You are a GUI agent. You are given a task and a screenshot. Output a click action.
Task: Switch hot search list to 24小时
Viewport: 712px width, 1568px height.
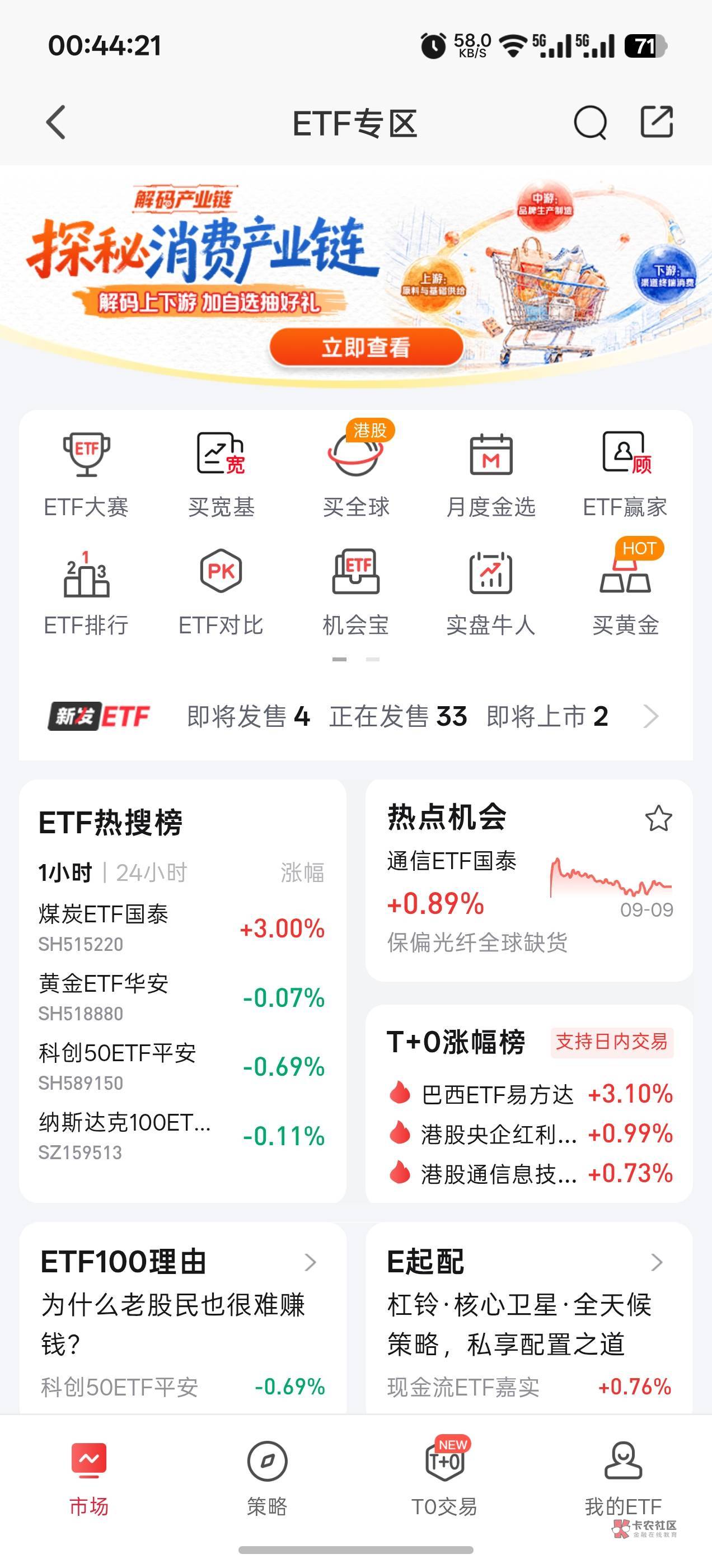(151, 872)
